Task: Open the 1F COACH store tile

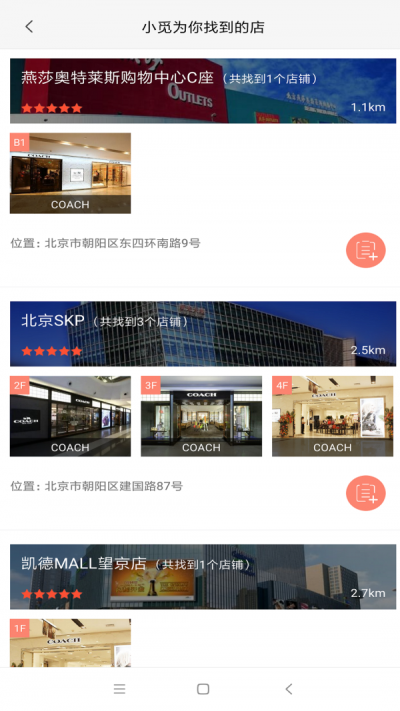Action: click(70, 643)
